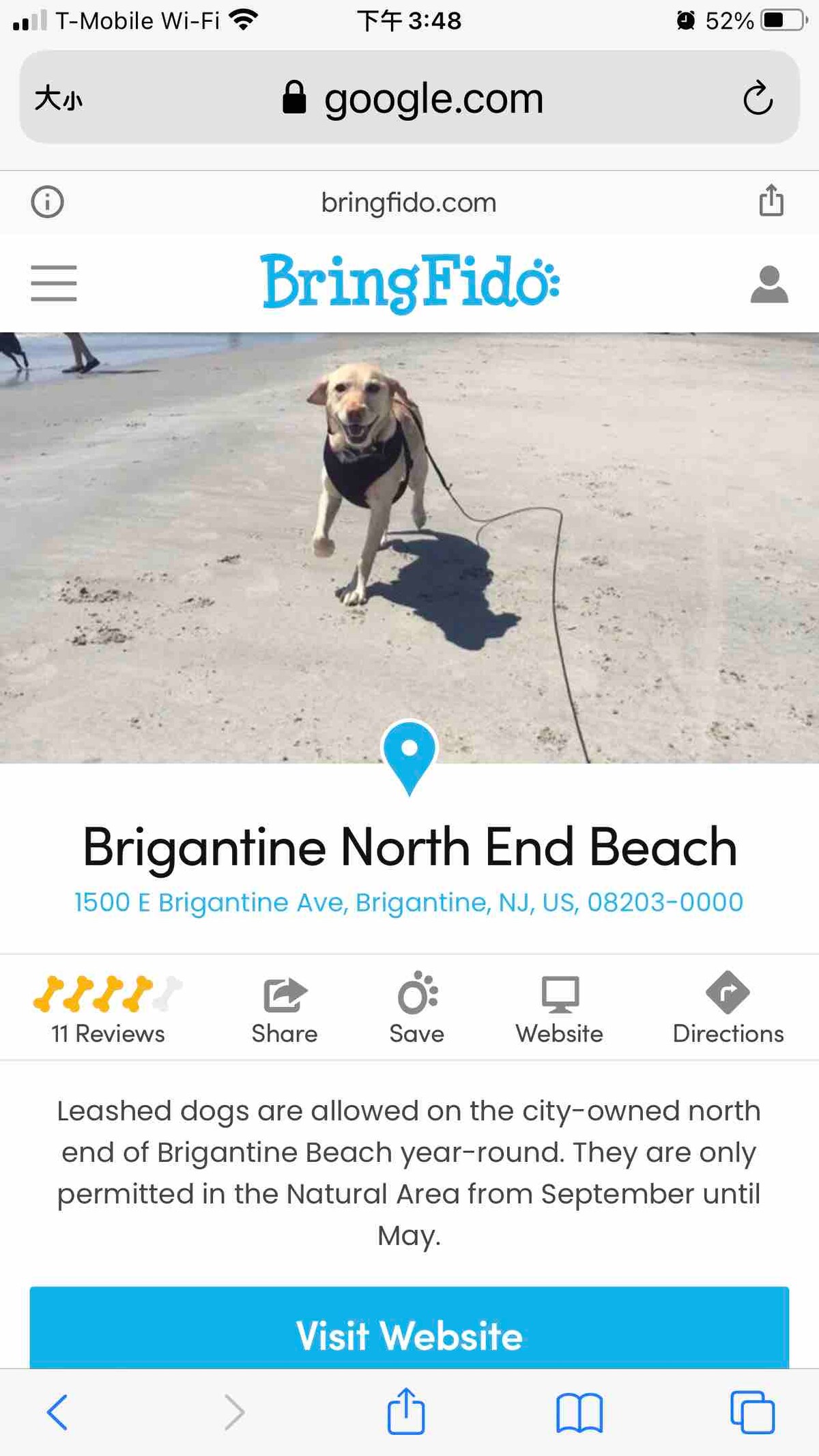Open the 1500 E Brigantine Ave address link

pos(408,902)
